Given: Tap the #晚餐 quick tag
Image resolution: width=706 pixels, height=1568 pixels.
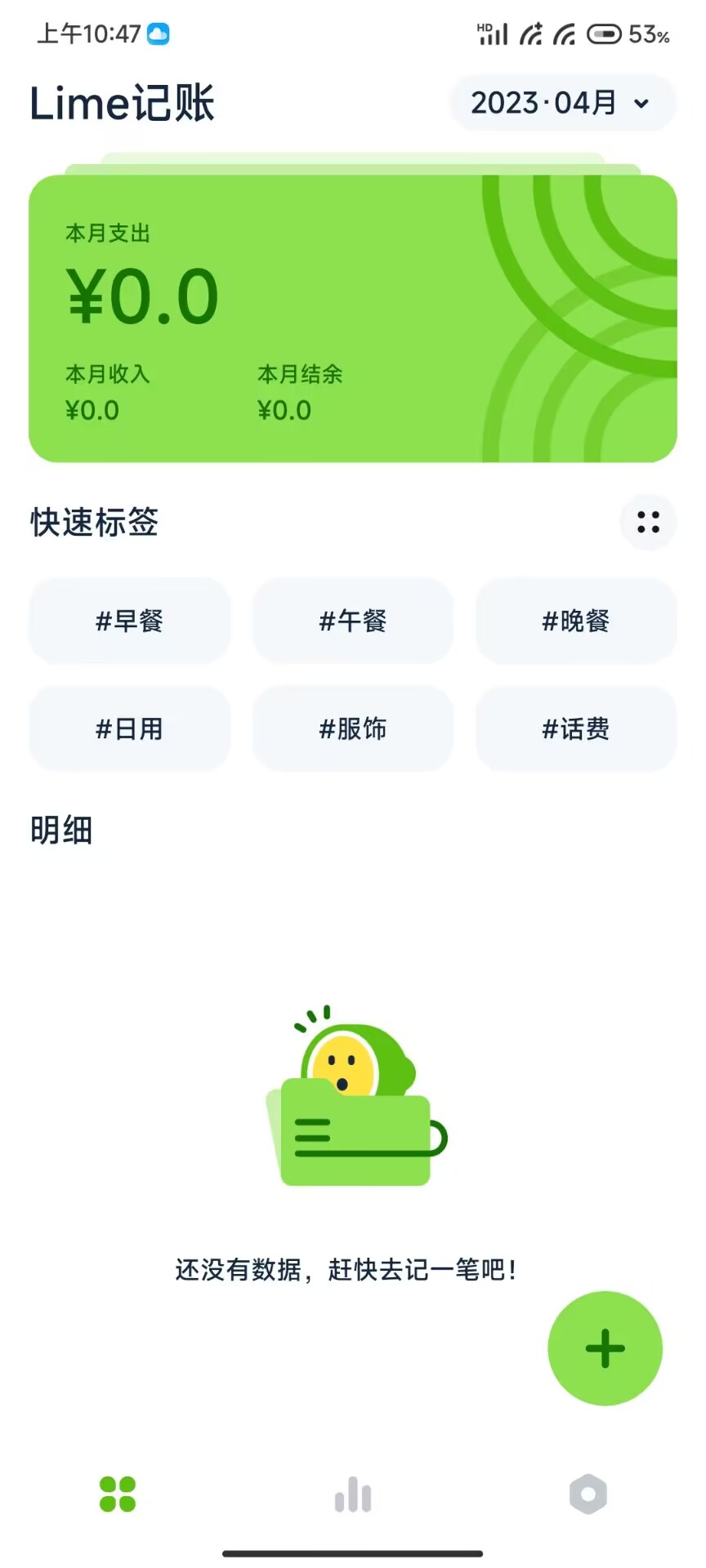Looking at the screenshot, I should pyautogui.click(x=576, y=621).
